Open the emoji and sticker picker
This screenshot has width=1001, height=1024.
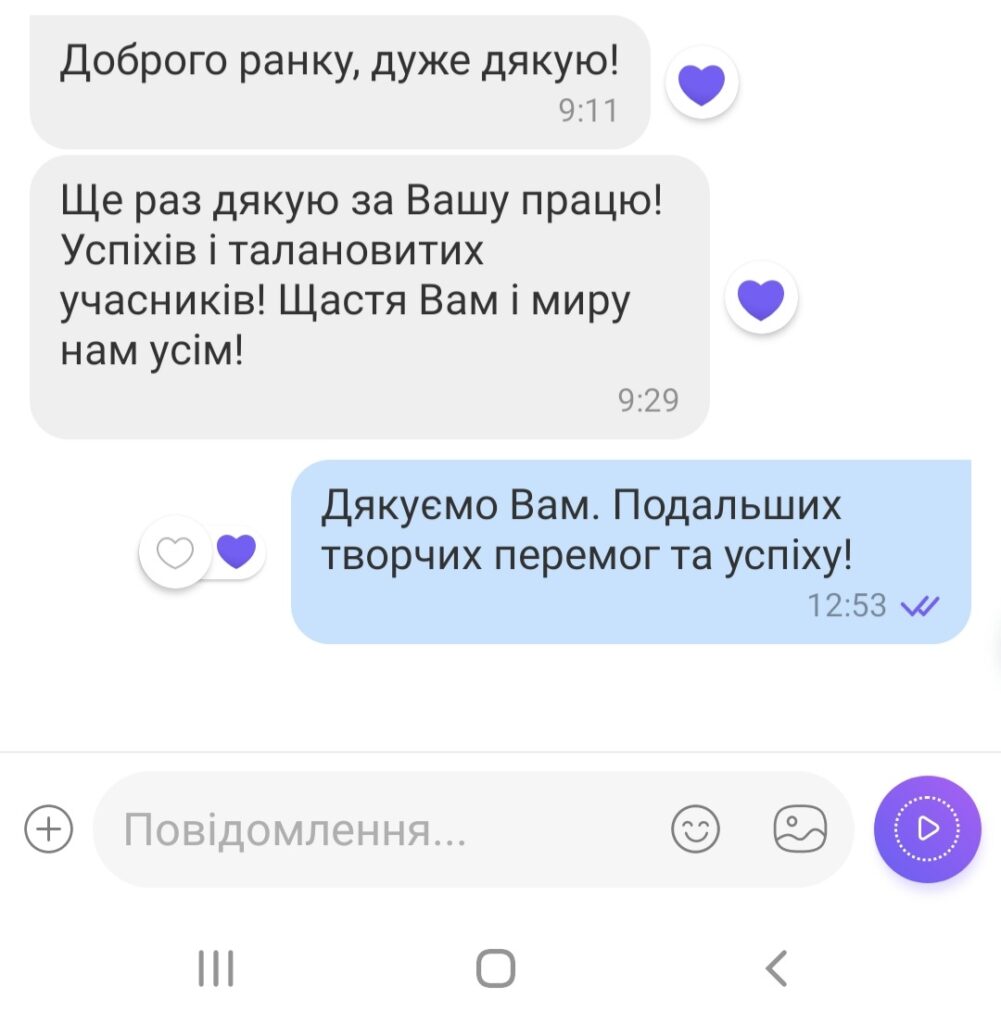(x=695, y=829)
